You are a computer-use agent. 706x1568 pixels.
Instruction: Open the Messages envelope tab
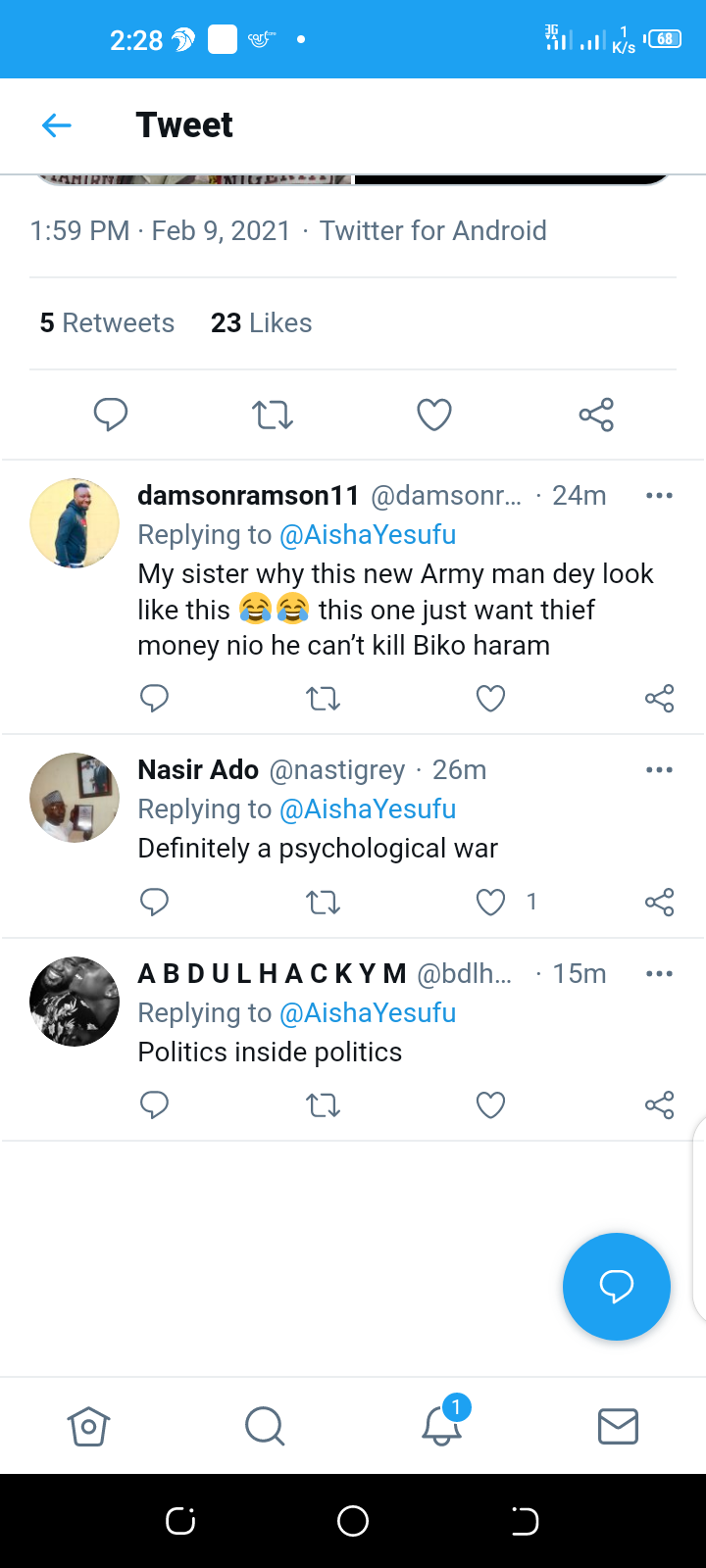pyautogui.click(x=618, y=1427)
